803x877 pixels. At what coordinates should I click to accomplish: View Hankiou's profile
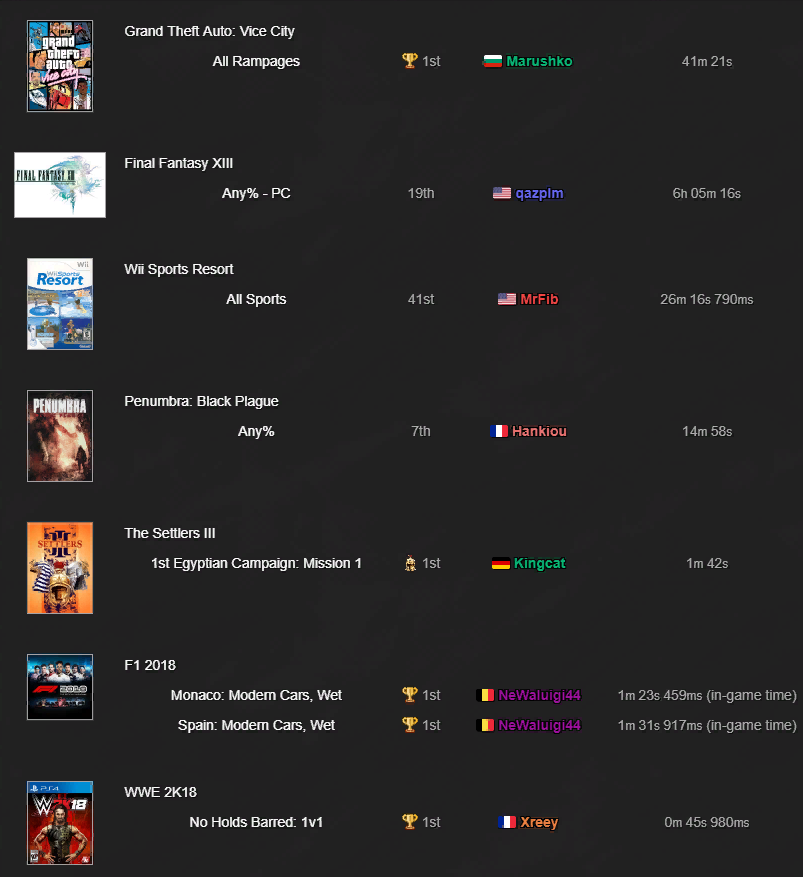point(539,431)
